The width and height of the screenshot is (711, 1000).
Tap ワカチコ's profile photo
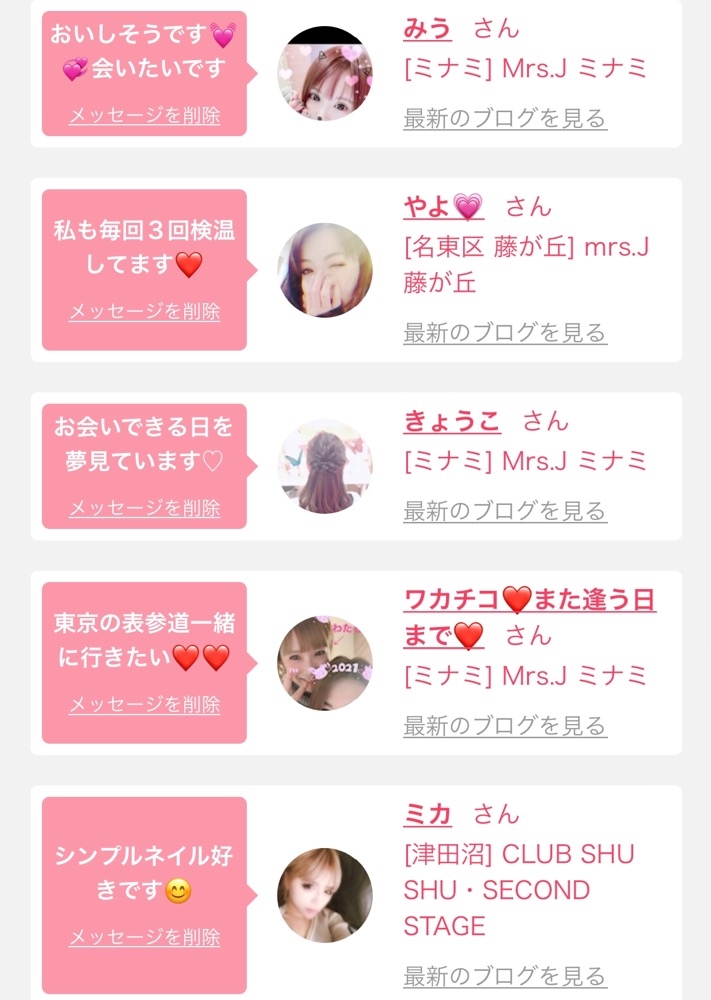pyautogui.click(x=324, y=662)
